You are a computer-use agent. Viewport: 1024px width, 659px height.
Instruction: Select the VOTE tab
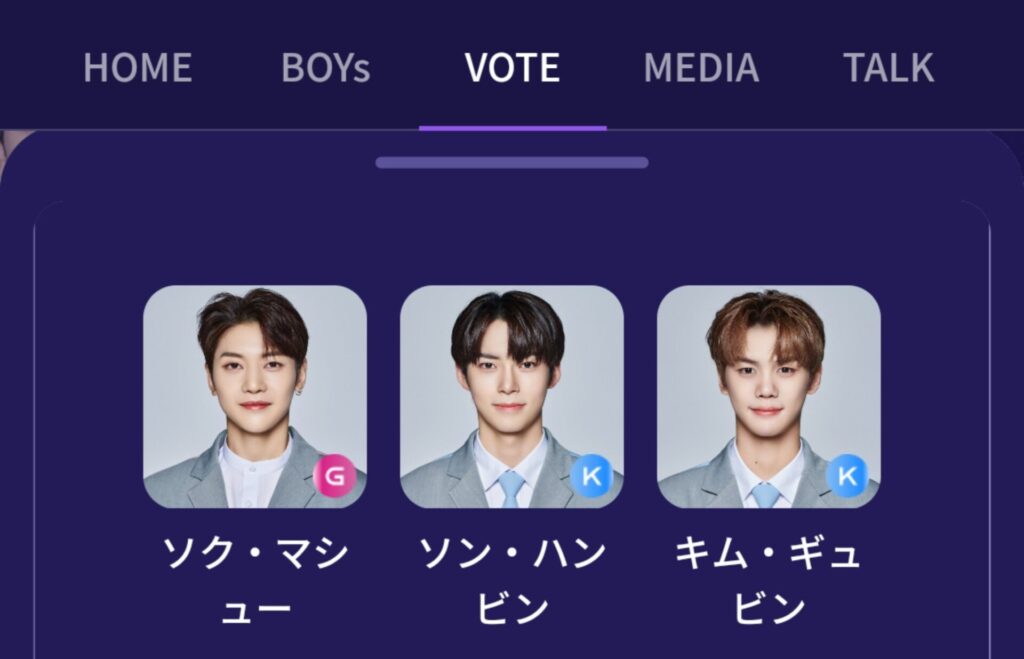point(512,68)
